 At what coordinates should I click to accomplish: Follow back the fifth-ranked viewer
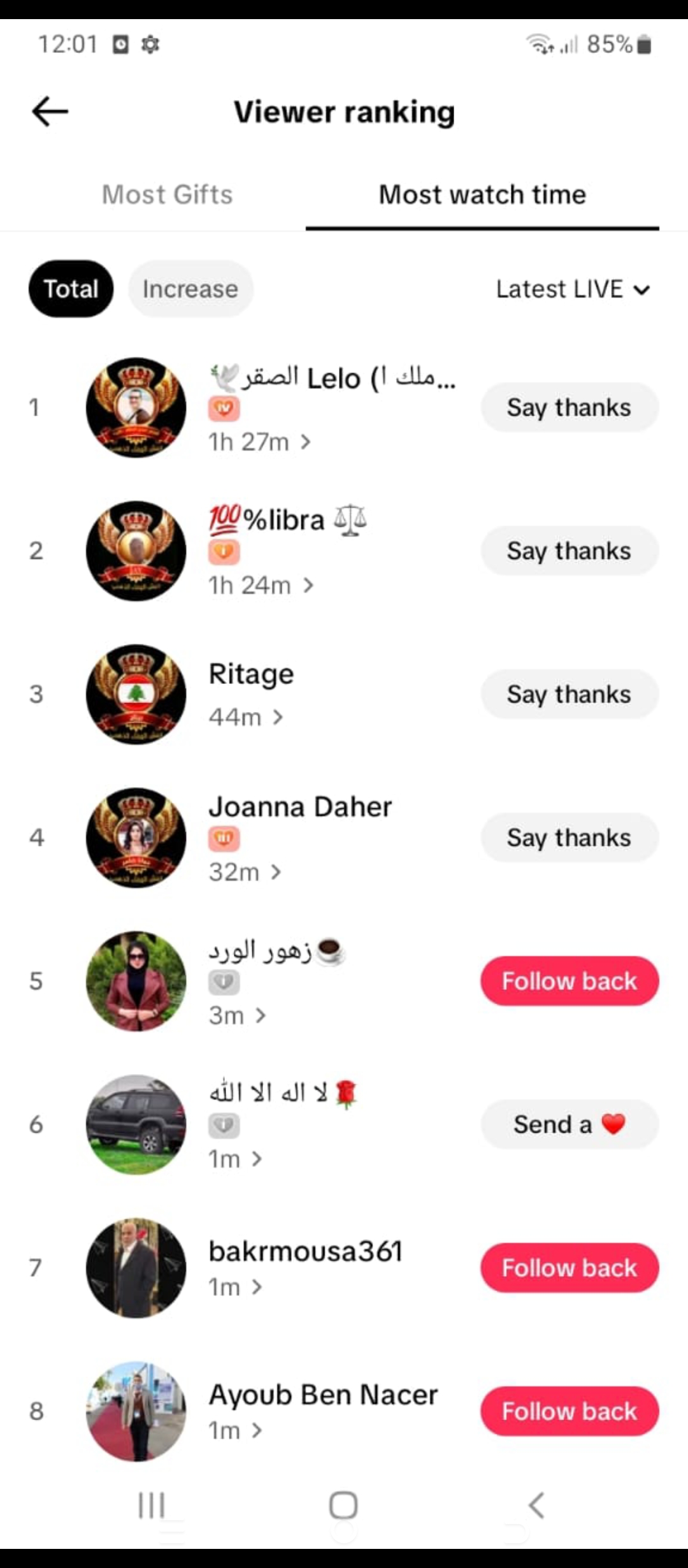(569, 981)
